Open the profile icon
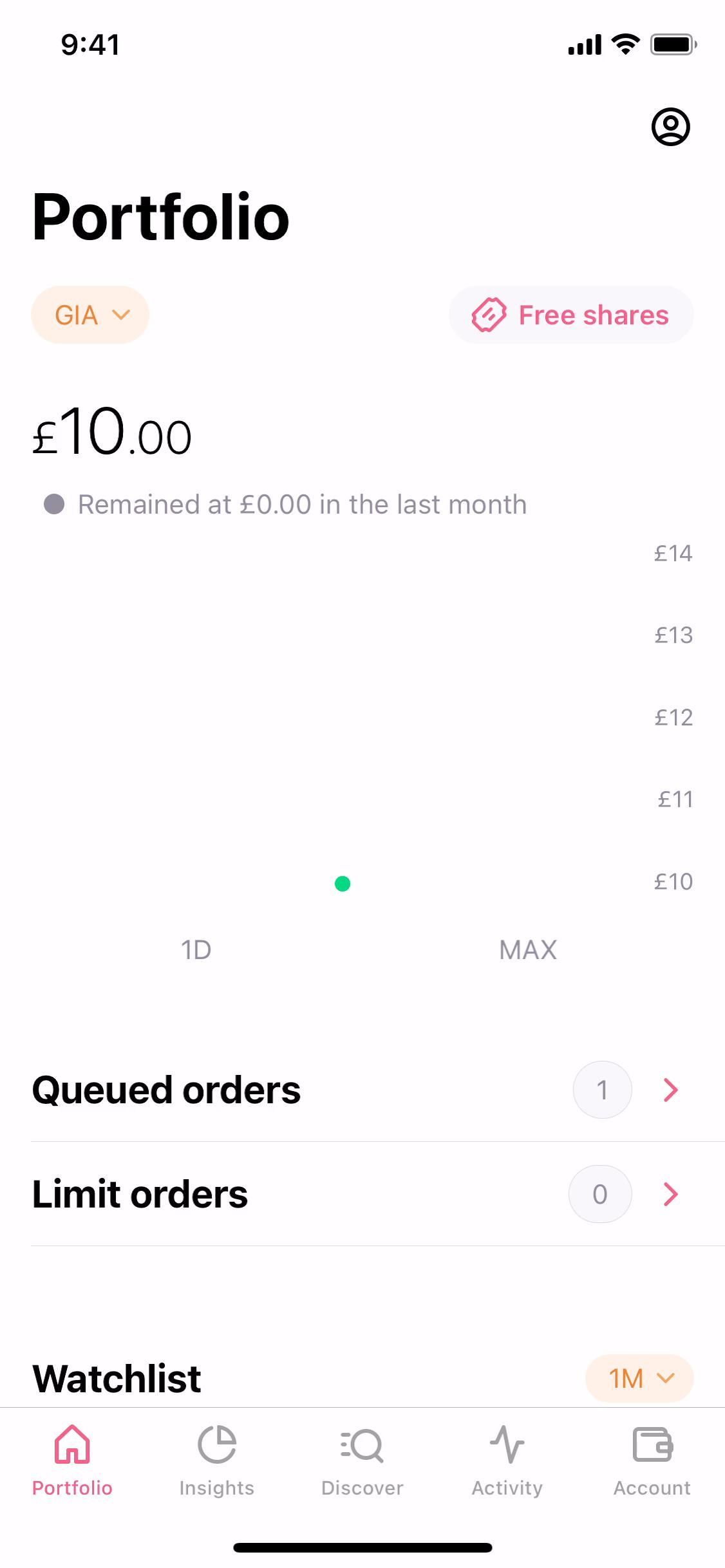The height and width of the screenshot is (1568, 725). click(670, 127)
